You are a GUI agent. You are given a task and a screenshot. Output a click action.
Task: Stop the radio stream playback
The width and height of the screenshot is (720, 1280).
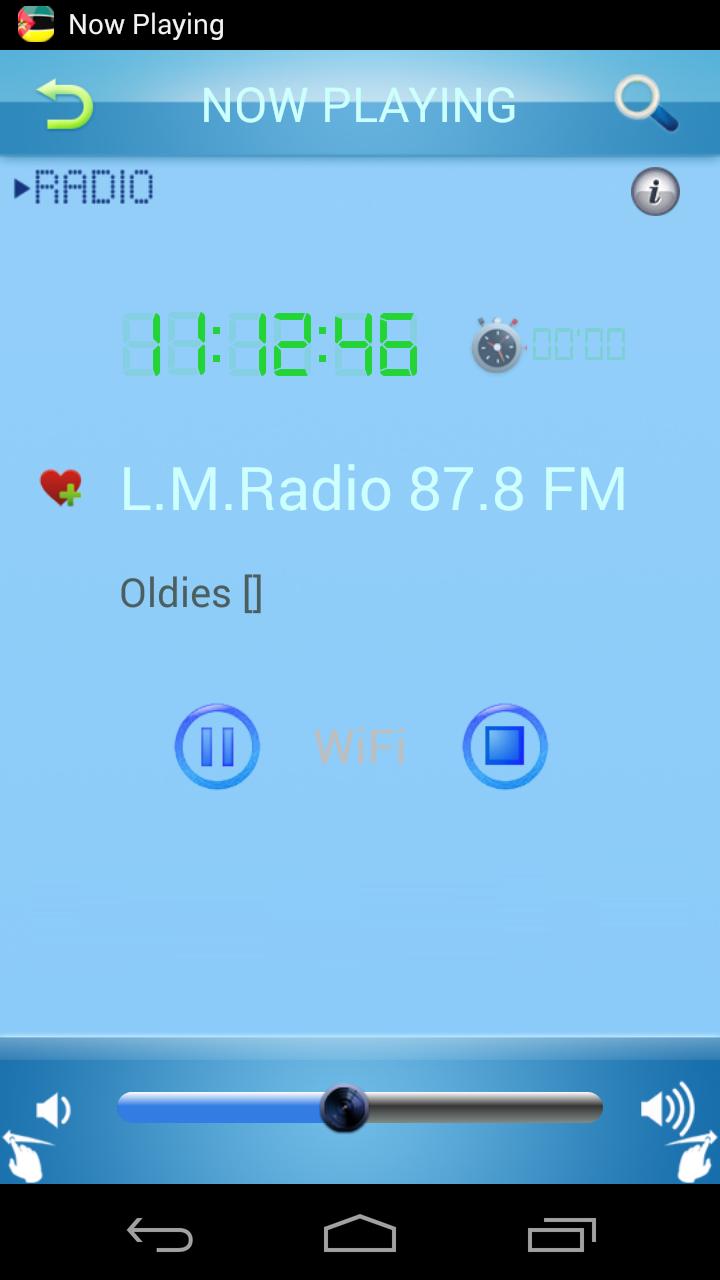(x=504, y=746)
